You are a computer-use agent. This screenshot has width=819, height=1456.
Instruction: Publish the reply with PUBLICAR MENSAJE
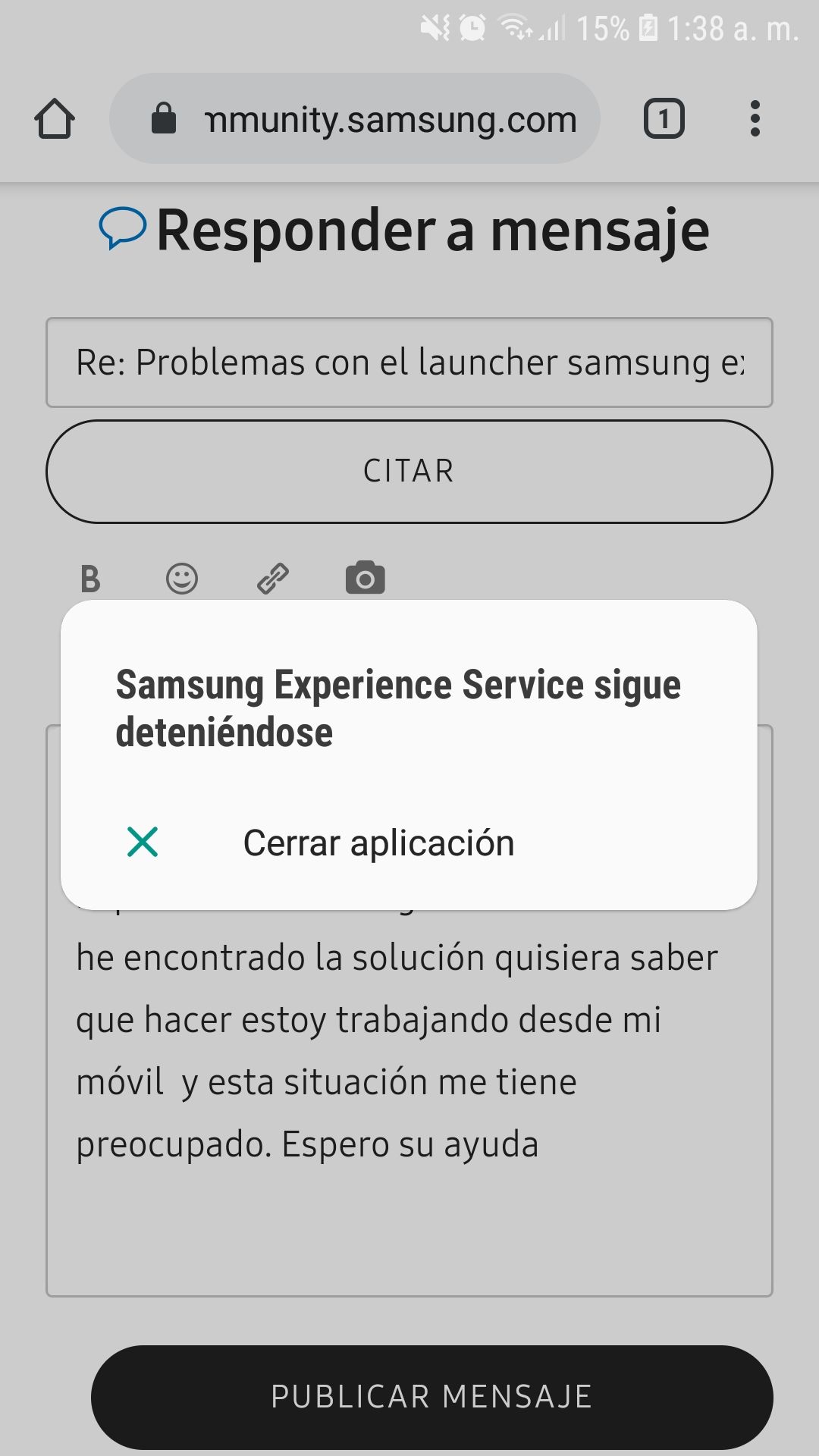431,1397
